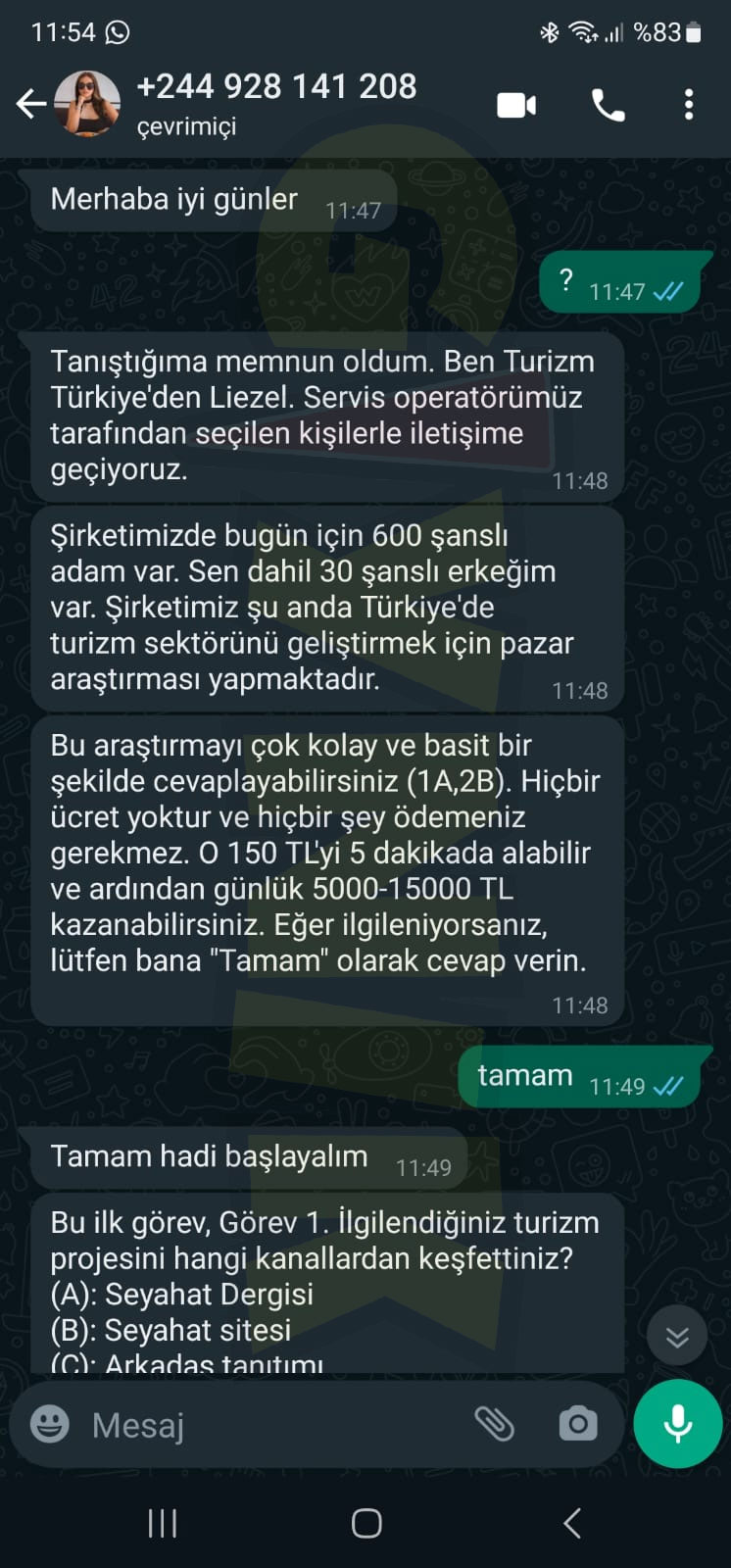This screenshot has width=731, height=1568.
Task: Start a voice call
Action: coord(608,105)
